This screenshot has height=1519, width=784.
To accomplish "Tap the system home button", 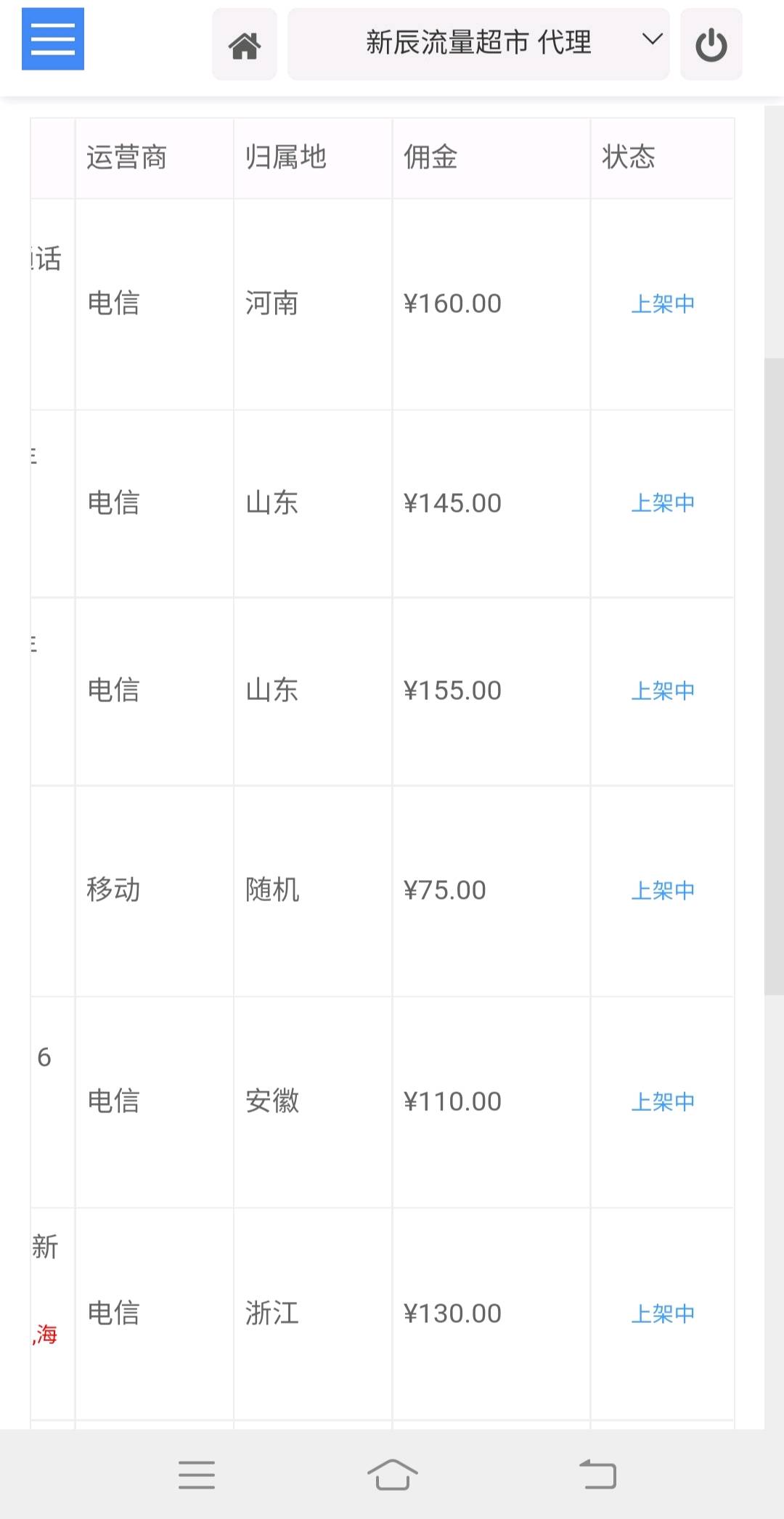I will 393,1475.
